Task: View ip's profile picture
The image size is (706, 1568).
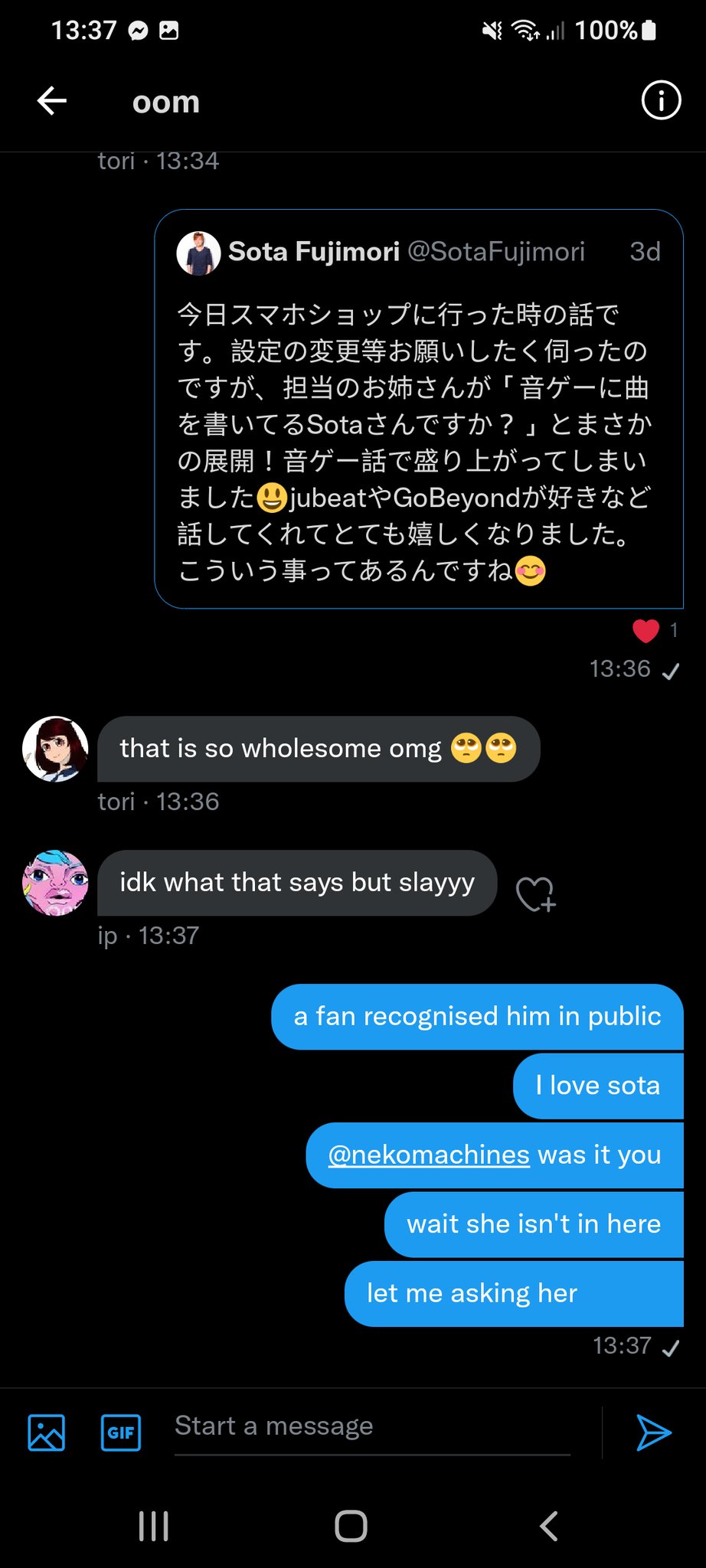Action: pyautogui.click(x=55, y=883)
